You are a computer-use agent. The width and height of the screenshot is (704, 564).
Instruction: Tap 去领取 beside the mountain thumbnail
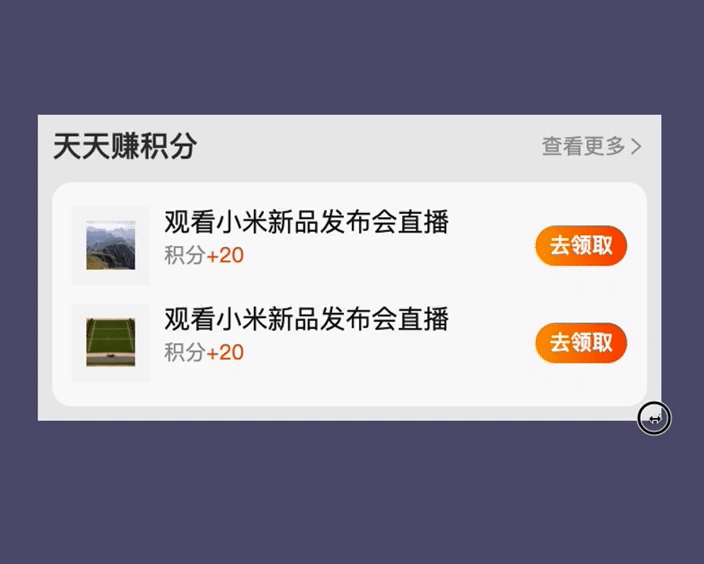[x=581, y=246]
